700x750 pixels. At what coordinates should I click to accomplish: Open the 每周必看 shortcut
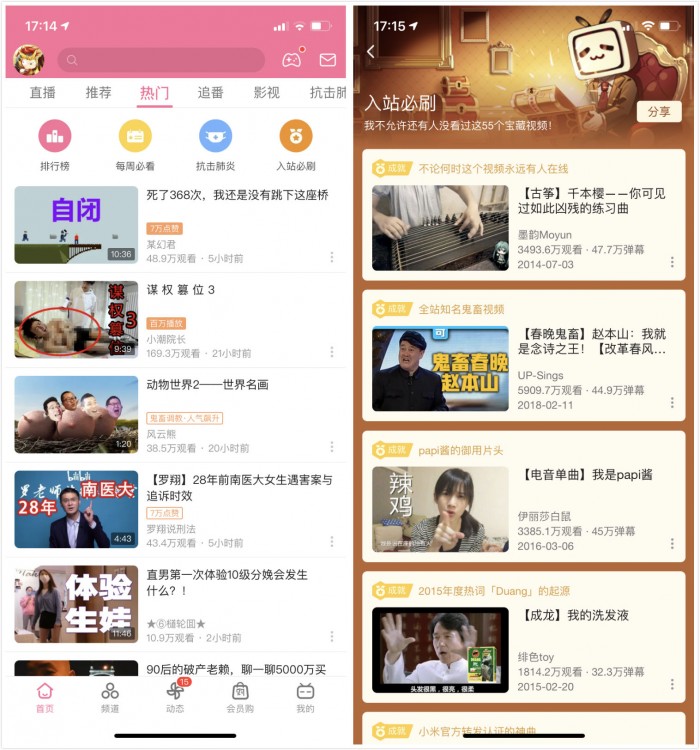click(135, 146)
